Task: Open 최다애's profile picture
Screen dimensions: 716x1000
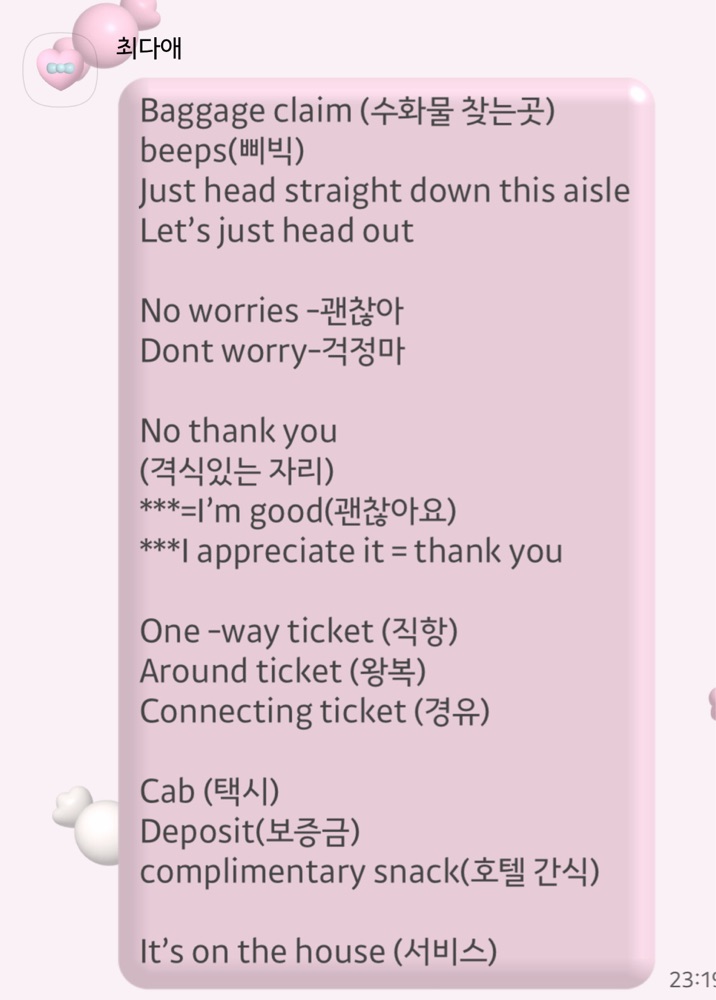Action: click(x=60, y=68)
